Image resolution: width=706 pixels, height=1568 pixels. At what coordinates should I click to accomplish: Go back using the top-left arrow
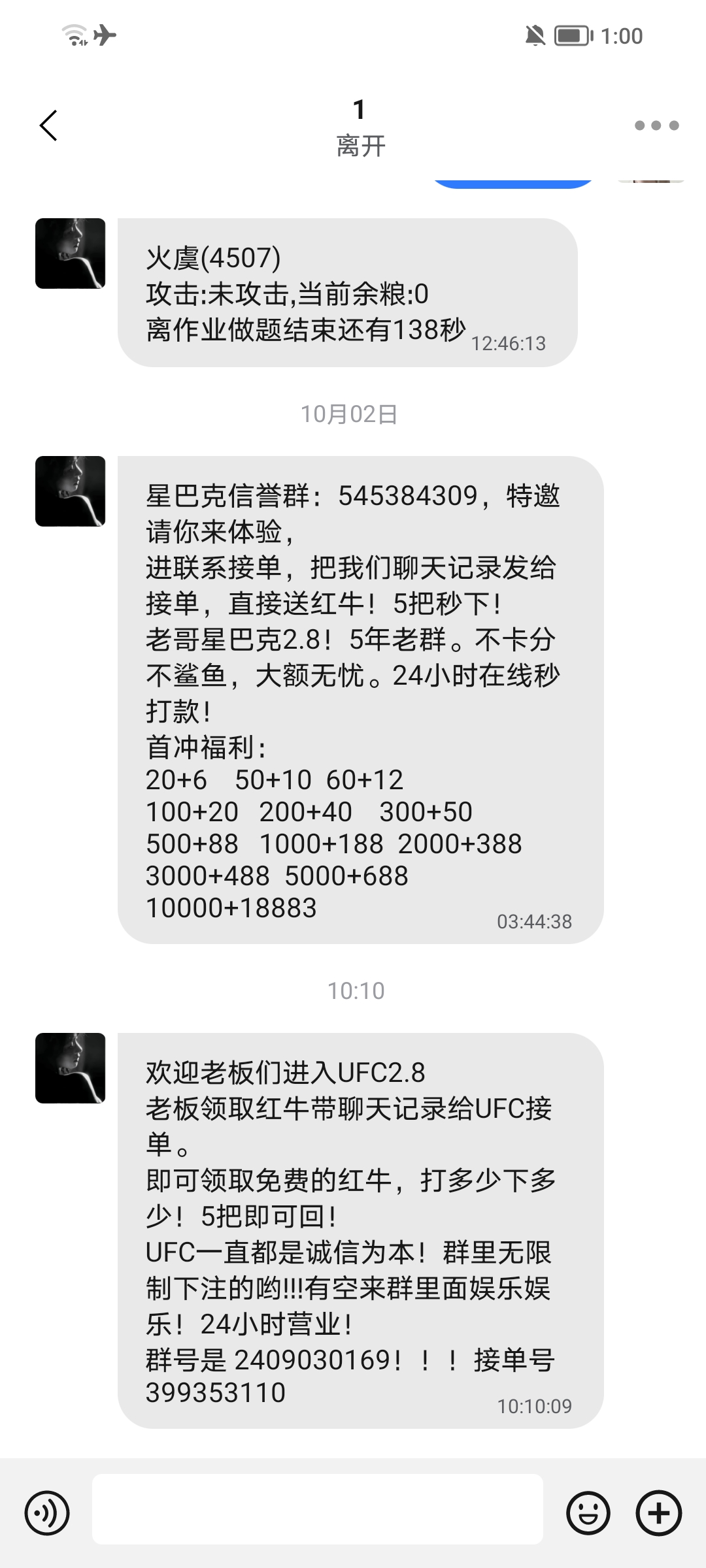pos(48,125)
